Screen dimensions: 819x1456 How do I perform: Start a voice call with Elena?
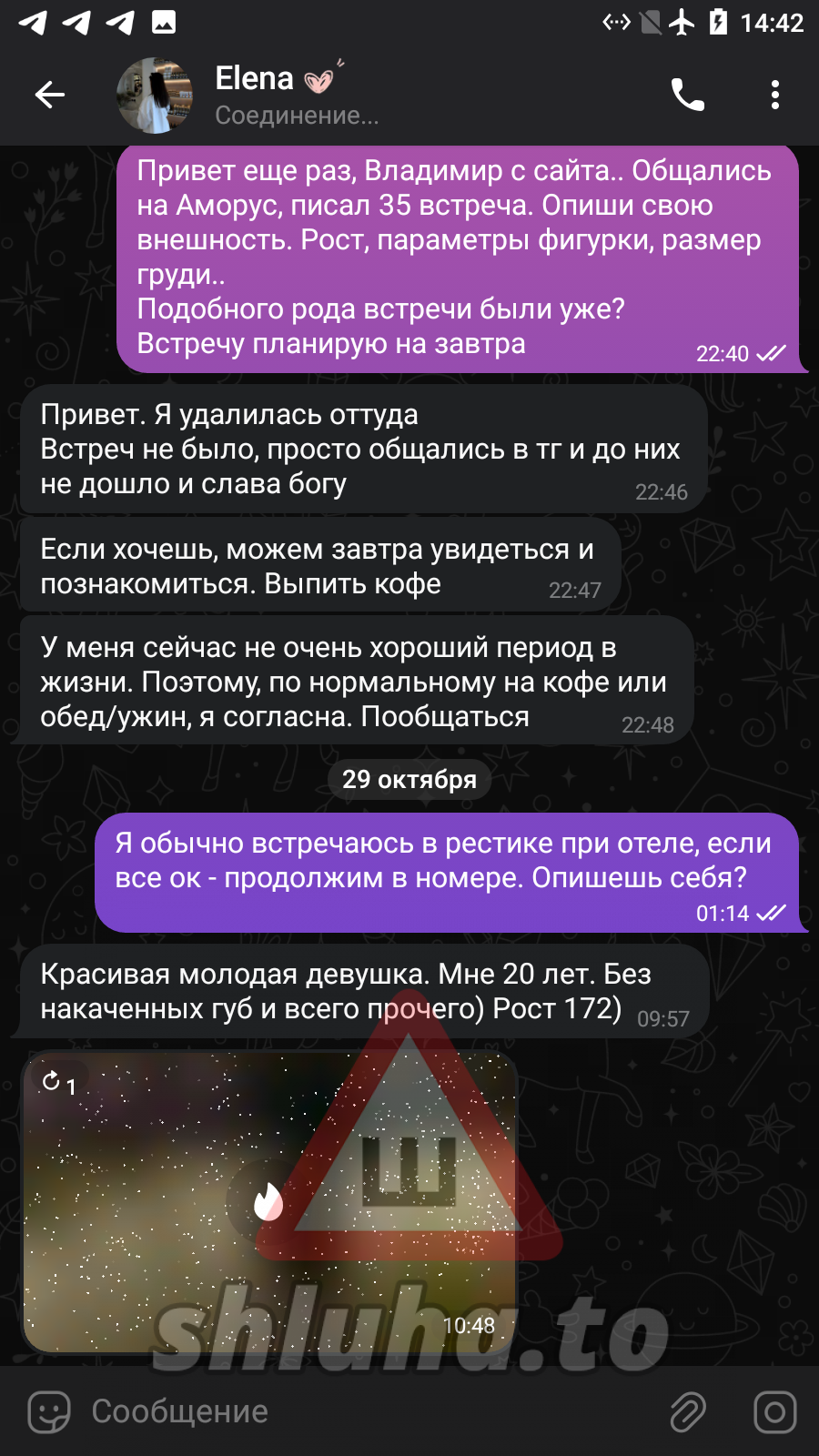pyautogui.click(x=688, y=95)
